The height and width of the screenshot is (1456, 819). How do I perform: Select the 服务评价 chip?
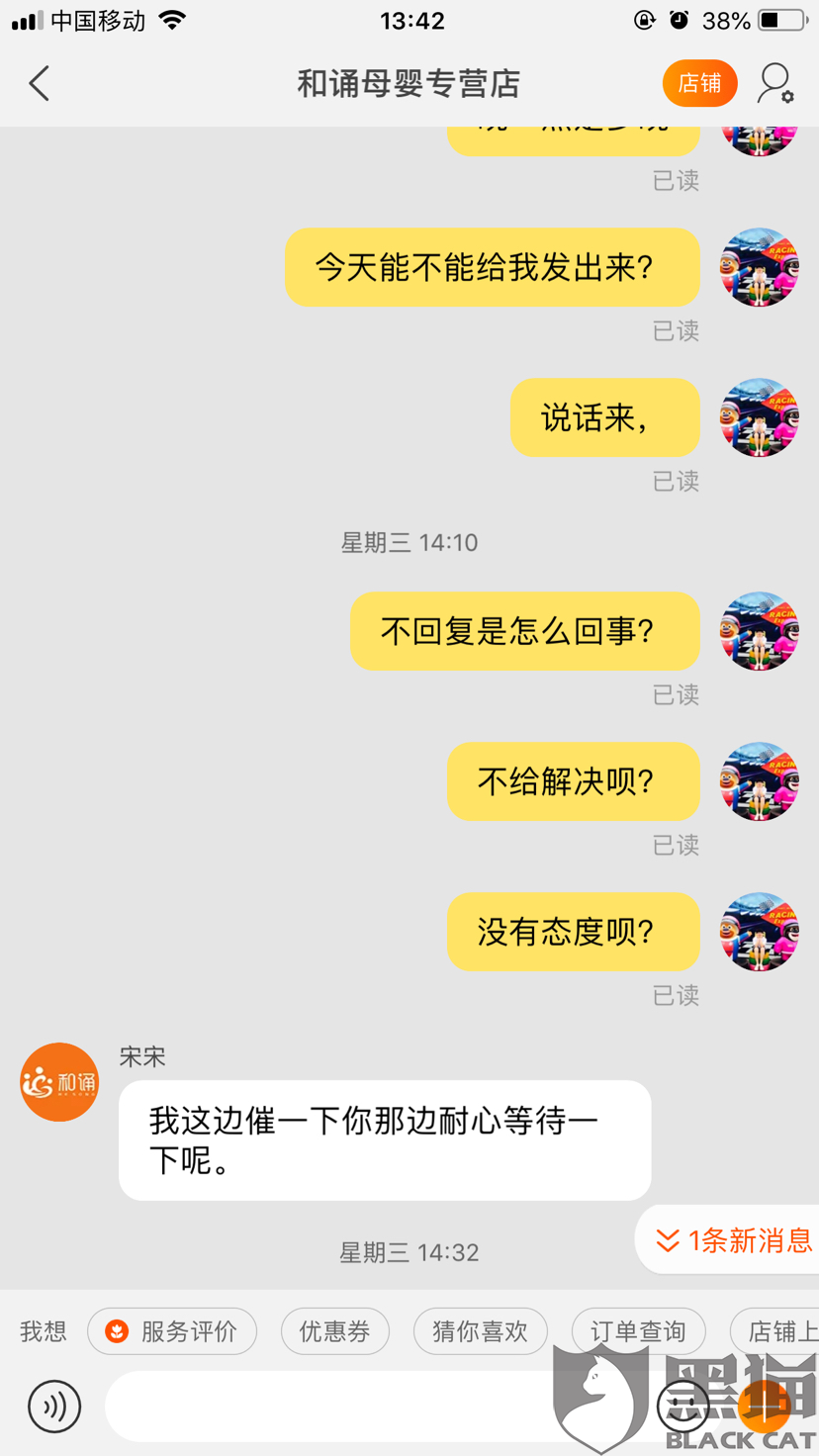(172, 1331)
